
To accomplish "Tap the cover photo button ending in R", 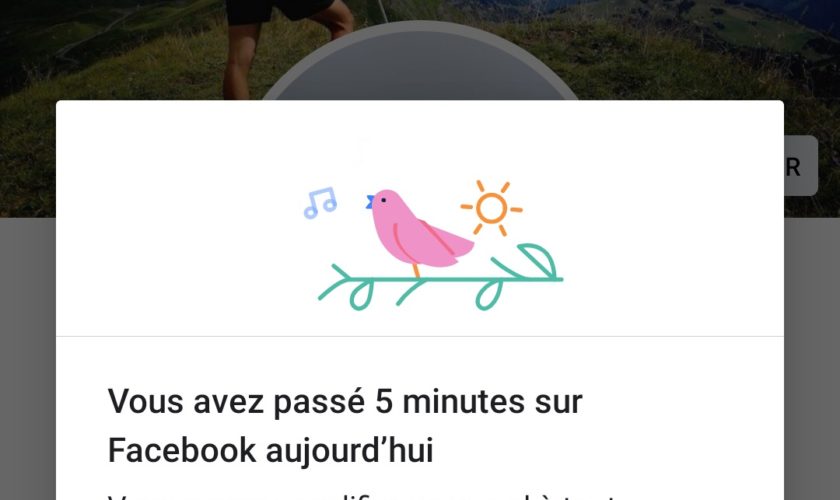I will point(801,166).
